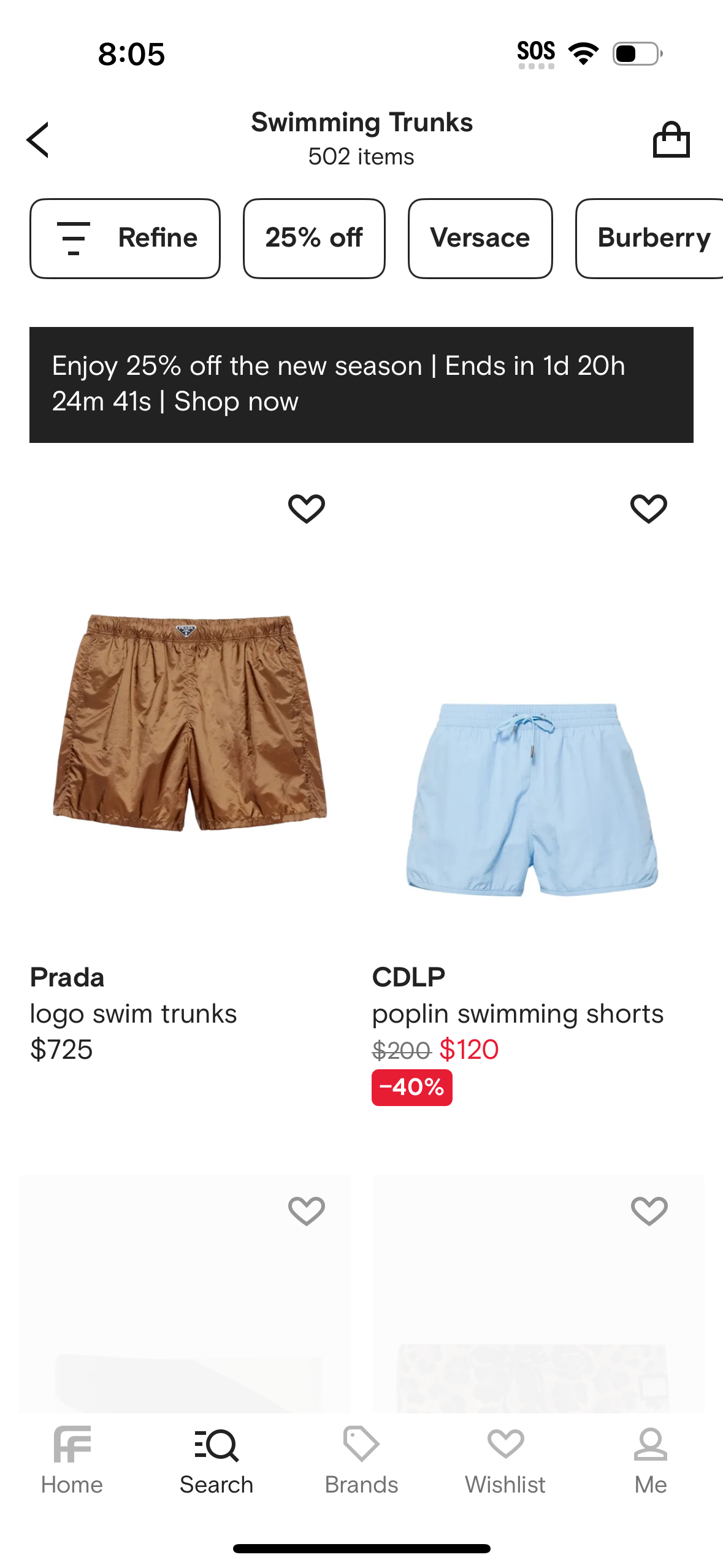This screenshot has height=1568, width=723.
Task: Go to the Me profile tab
Action: (650, 1461)
